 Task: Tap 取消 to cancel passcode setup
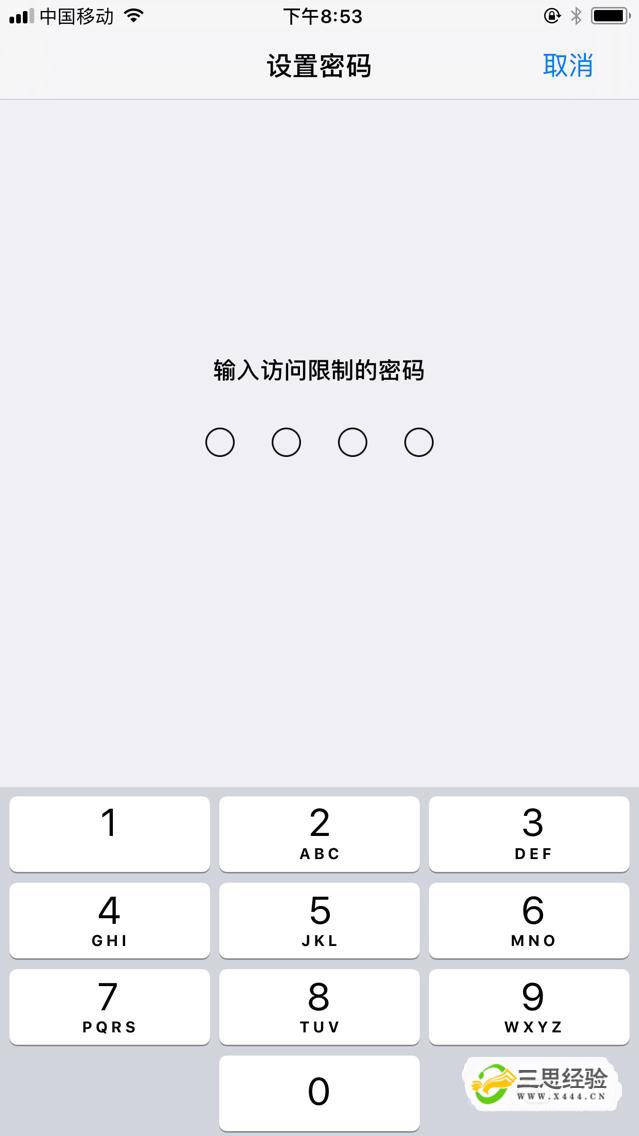coord(567,66)
